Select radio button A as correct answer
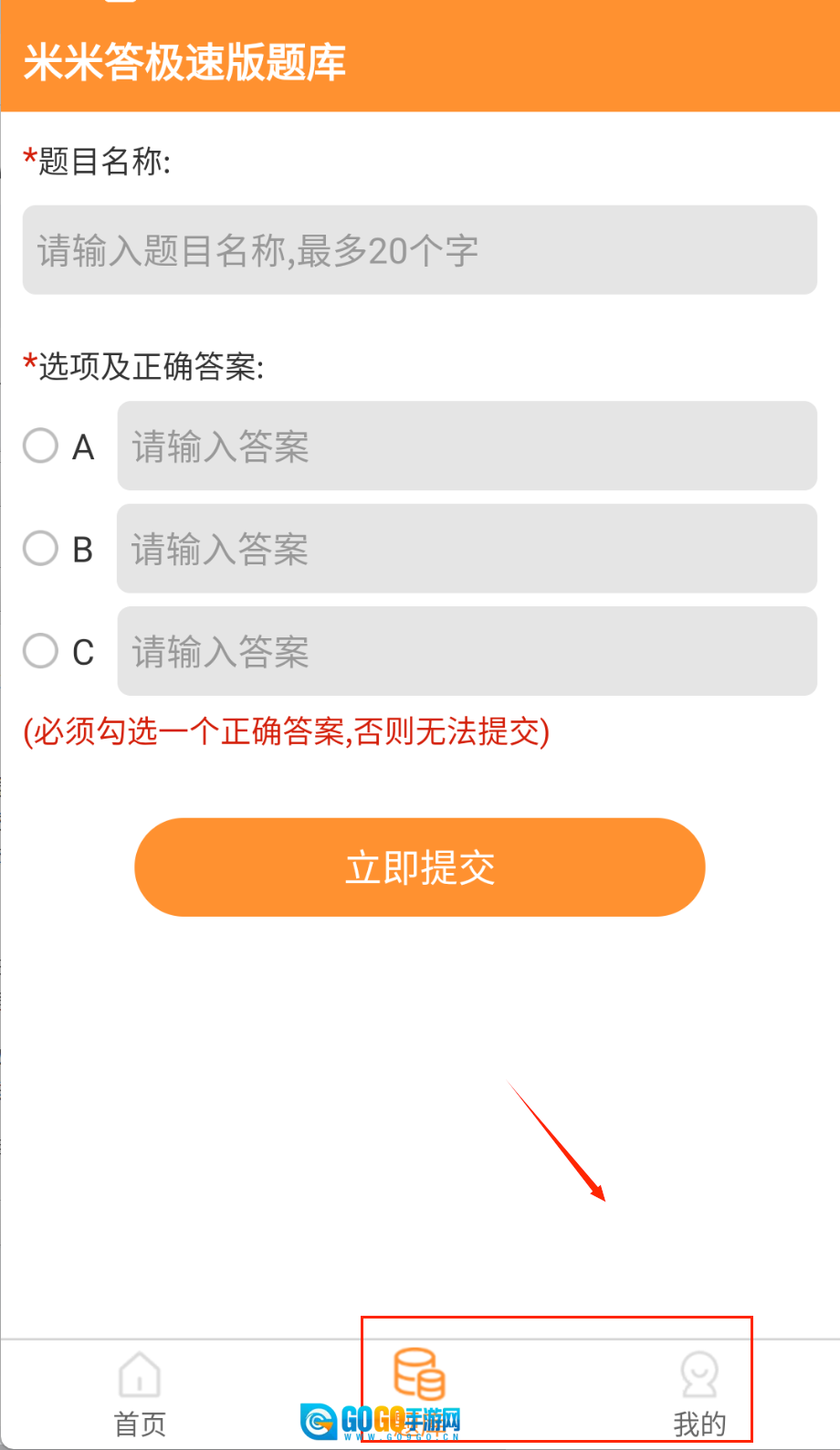840x1450 pixels. pyautogui.click(x=40, y=446)
